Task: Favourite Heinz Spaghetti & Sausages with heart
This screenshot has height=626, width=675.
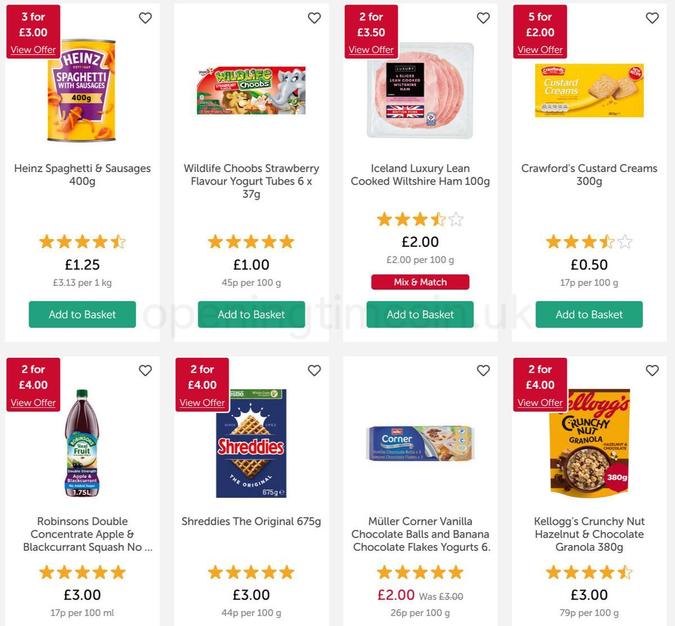Action: (x=145, y=18)
